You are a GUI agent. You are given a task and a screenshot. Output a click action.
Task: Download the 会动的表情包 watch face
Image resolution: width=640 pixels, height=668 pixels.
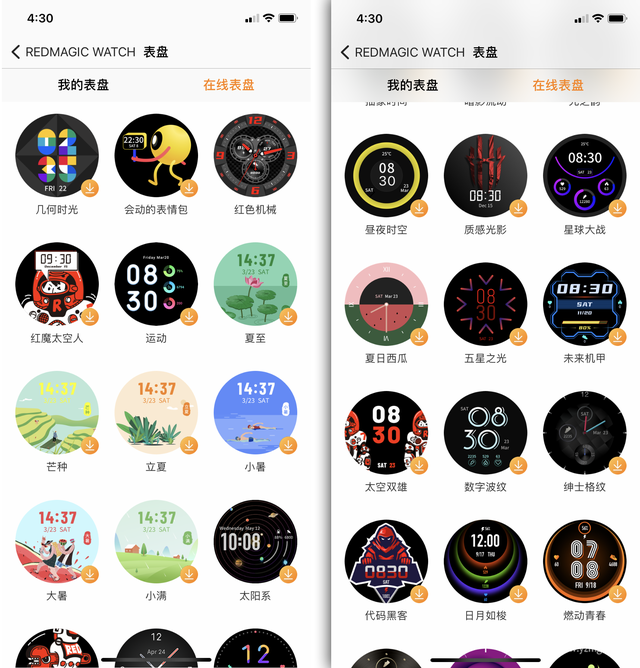pos(189,187)
